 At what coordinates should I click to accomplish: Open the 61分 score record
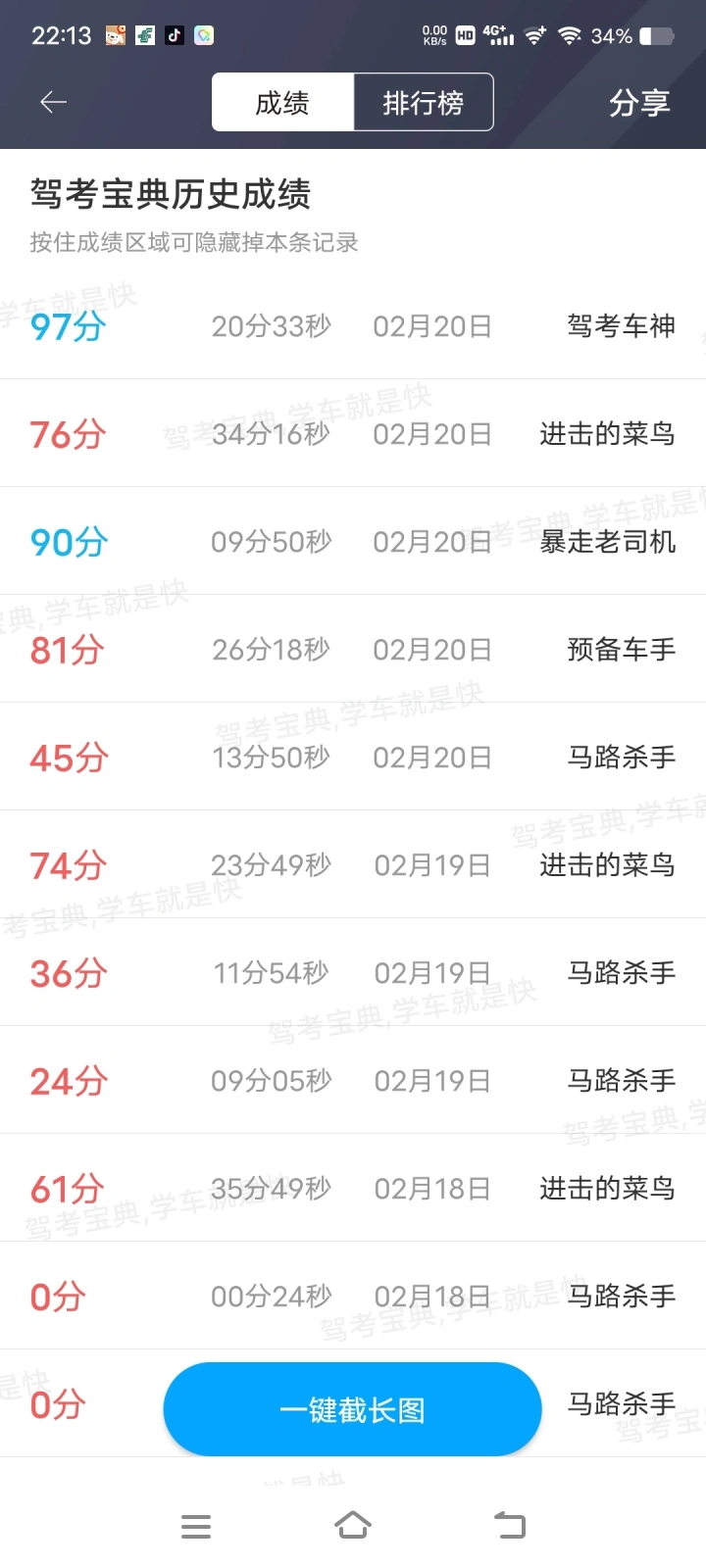(x=353, y=1188)
